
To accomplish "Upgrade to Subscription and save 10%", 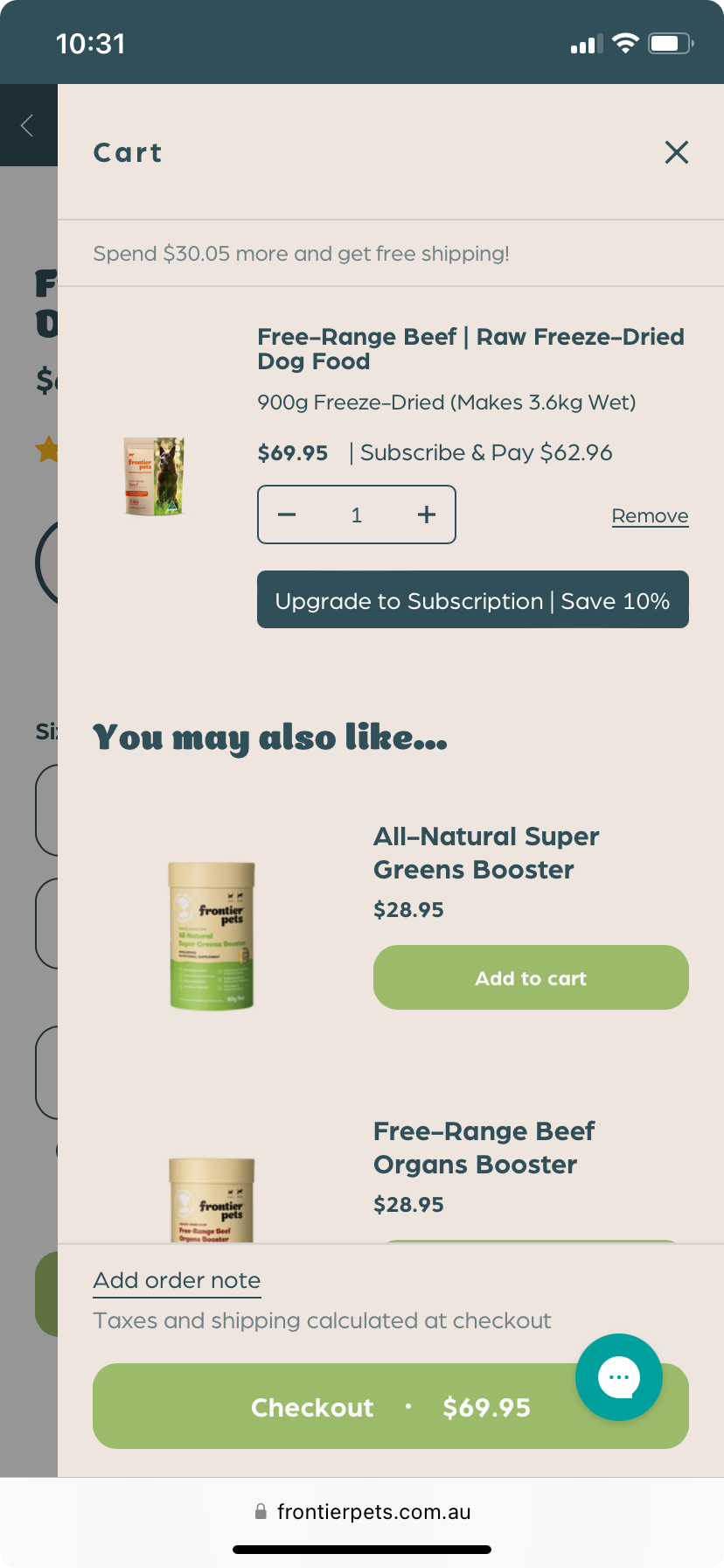I will [472, 600].
